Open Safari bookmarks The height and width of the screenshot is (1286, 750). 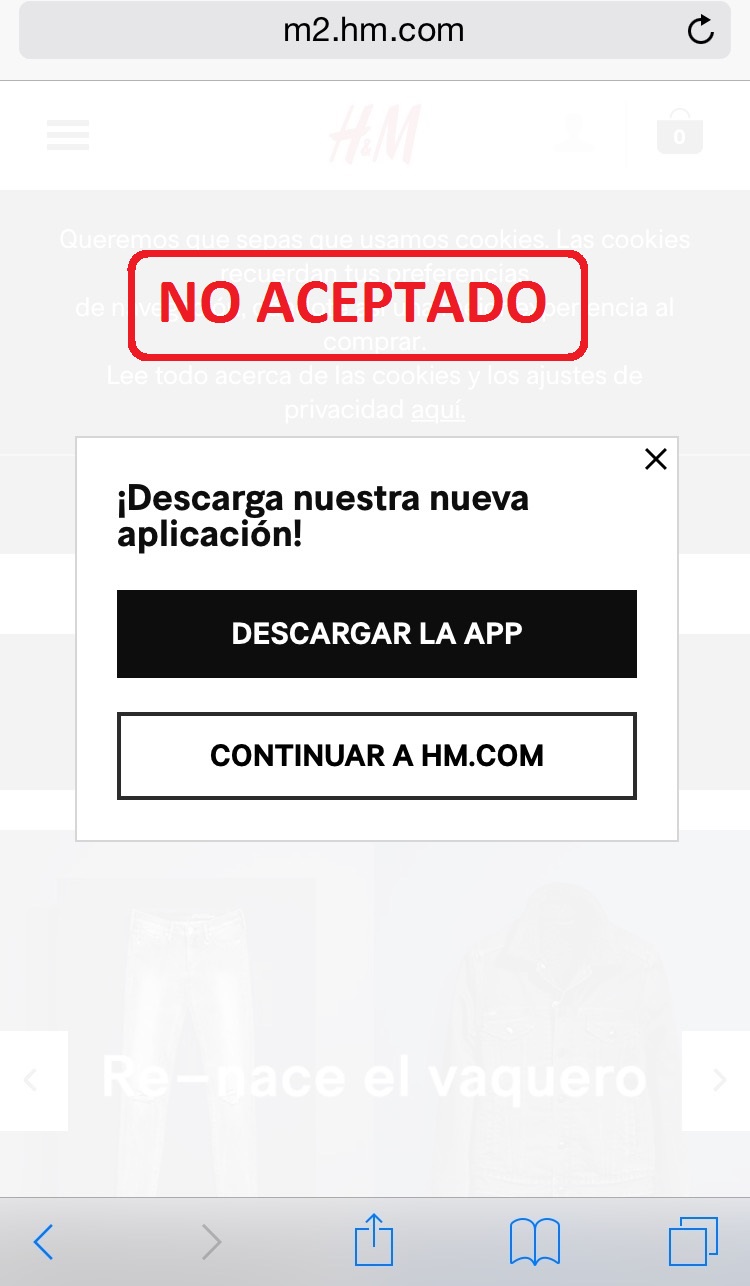534,1243
